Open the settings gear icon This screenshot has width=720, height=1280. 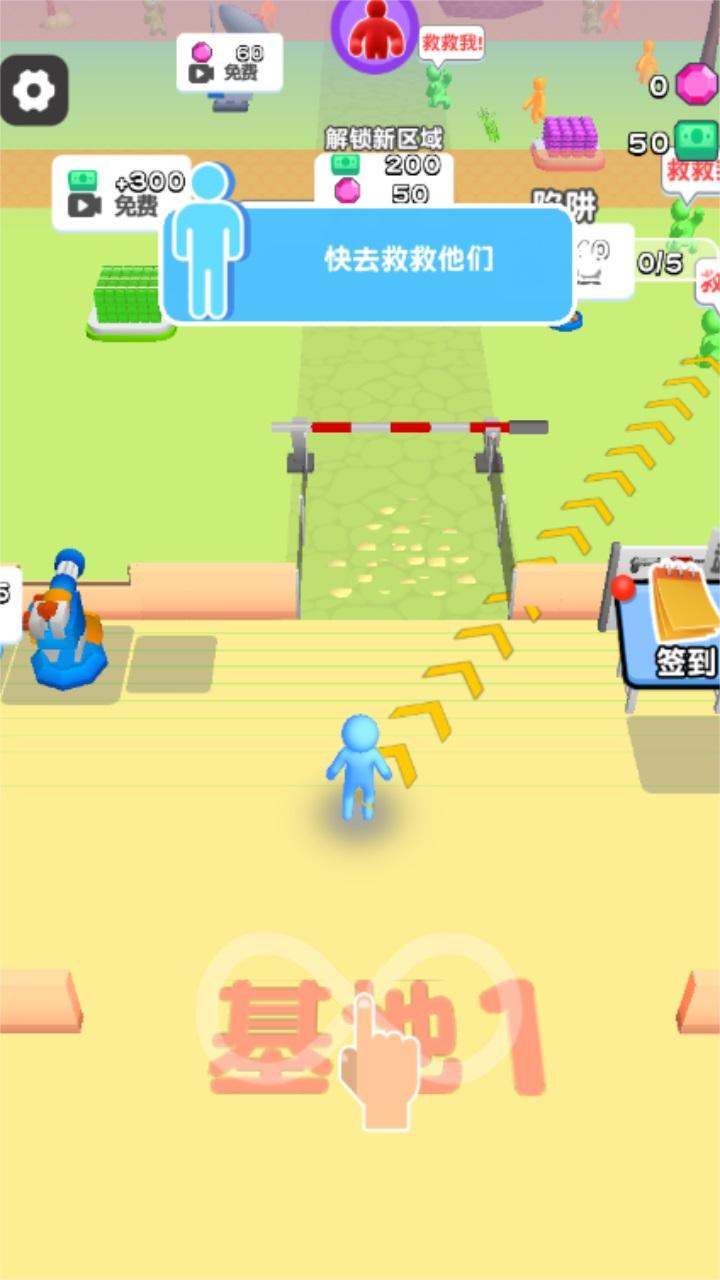point(34,90)
